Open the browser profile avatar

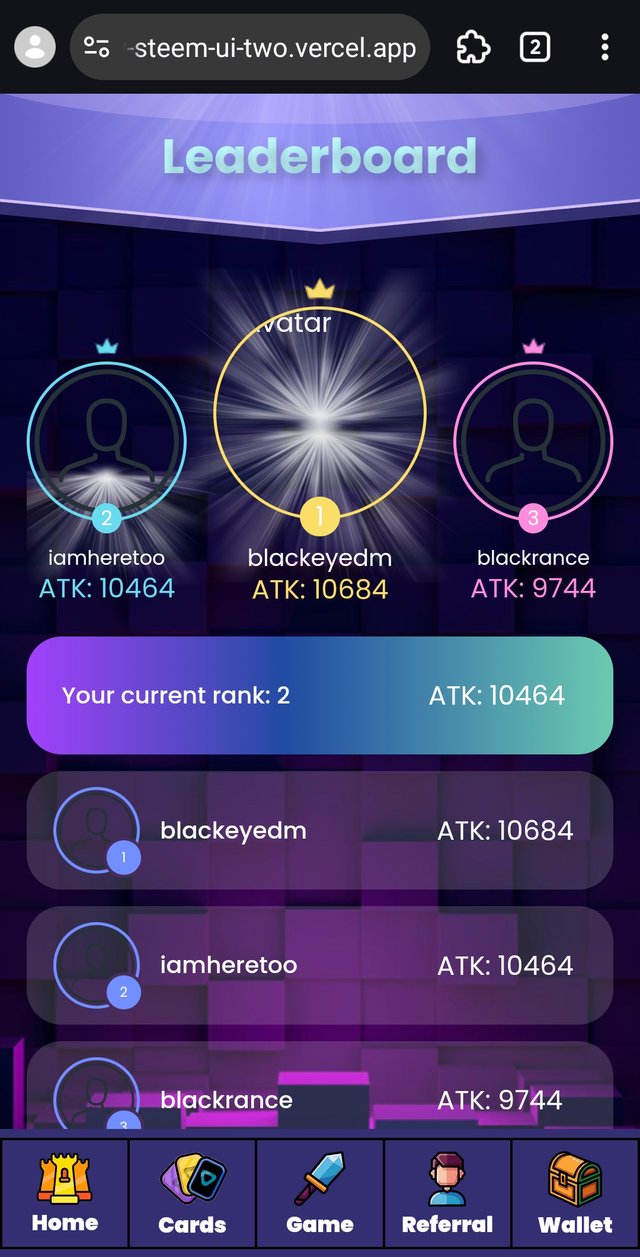click(35, 47)
